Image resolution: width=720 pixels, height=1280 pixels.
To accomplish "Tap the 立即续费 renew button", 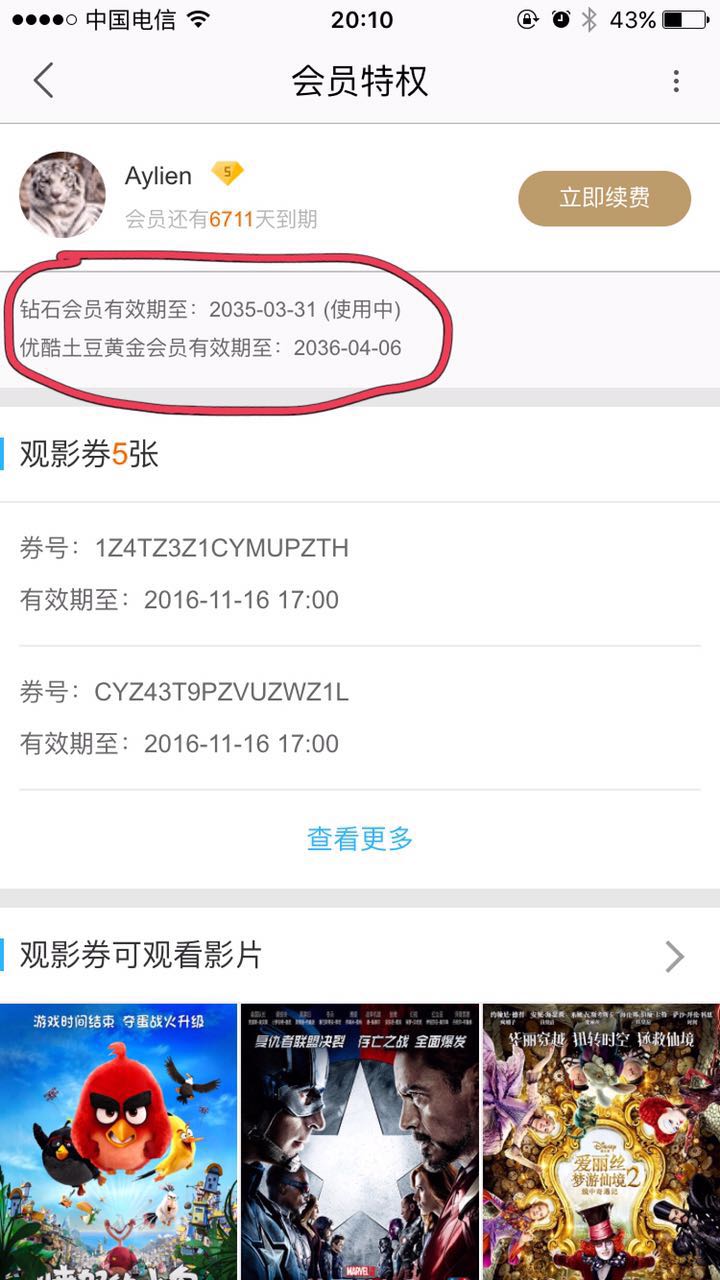I will pyautogui.click(x=604, y=198).
